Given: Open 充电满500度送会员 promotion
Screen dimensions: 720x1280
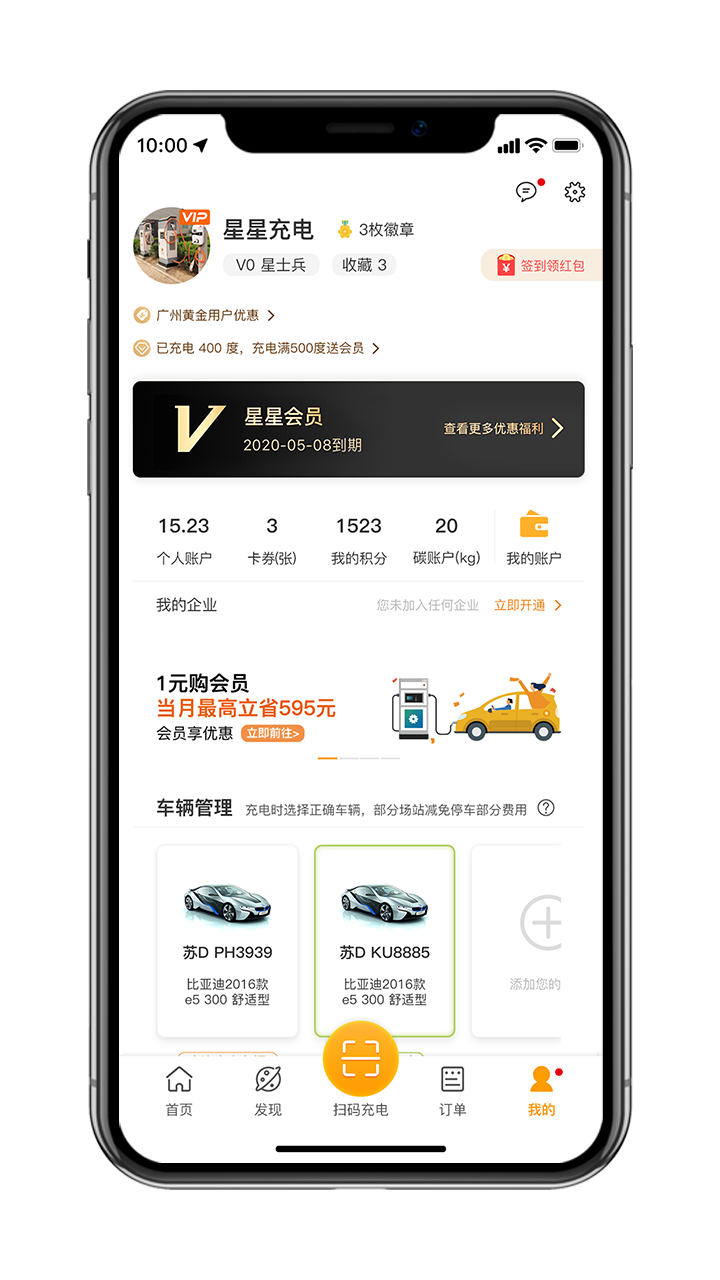Looking at the screenshot, I should point(260,348).
